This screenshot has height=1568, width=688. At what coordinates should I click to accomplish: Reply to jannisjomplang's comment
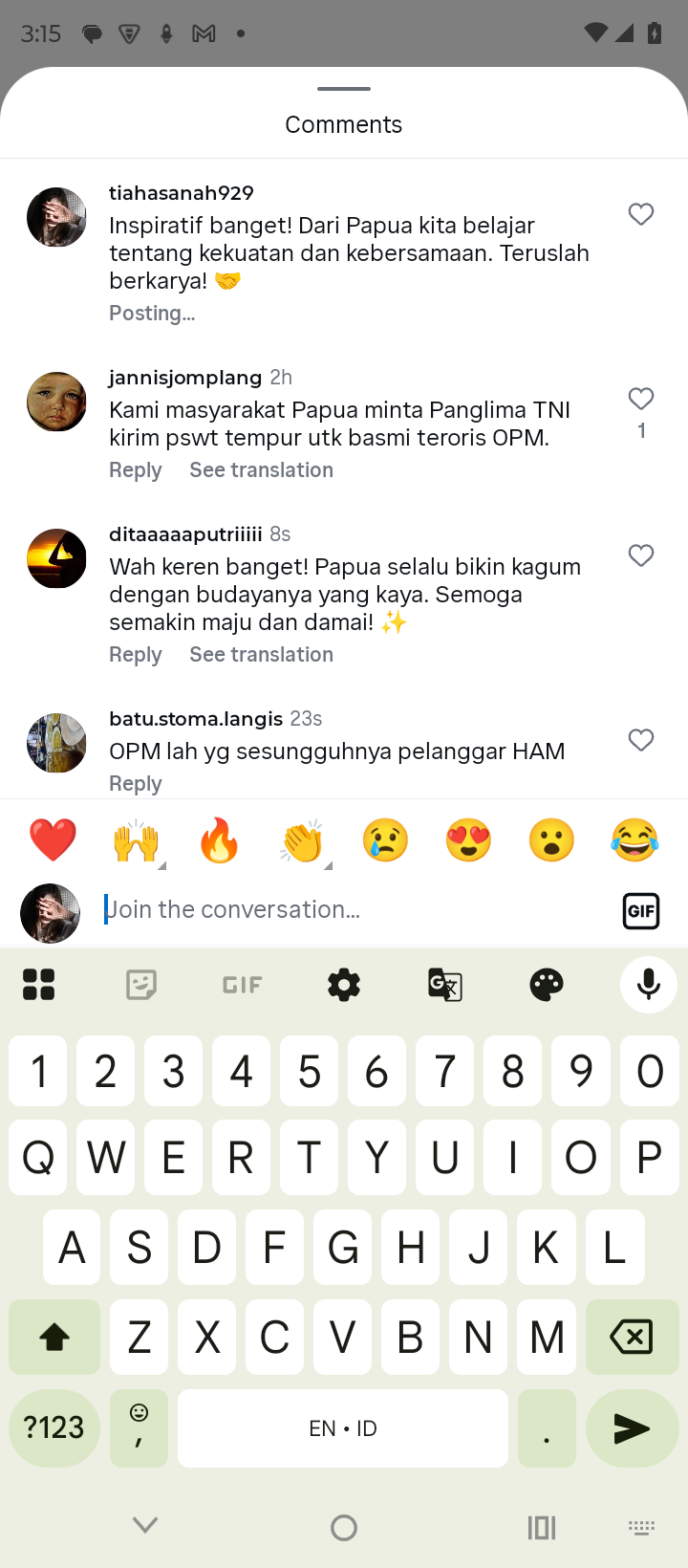tap(135, 470)
